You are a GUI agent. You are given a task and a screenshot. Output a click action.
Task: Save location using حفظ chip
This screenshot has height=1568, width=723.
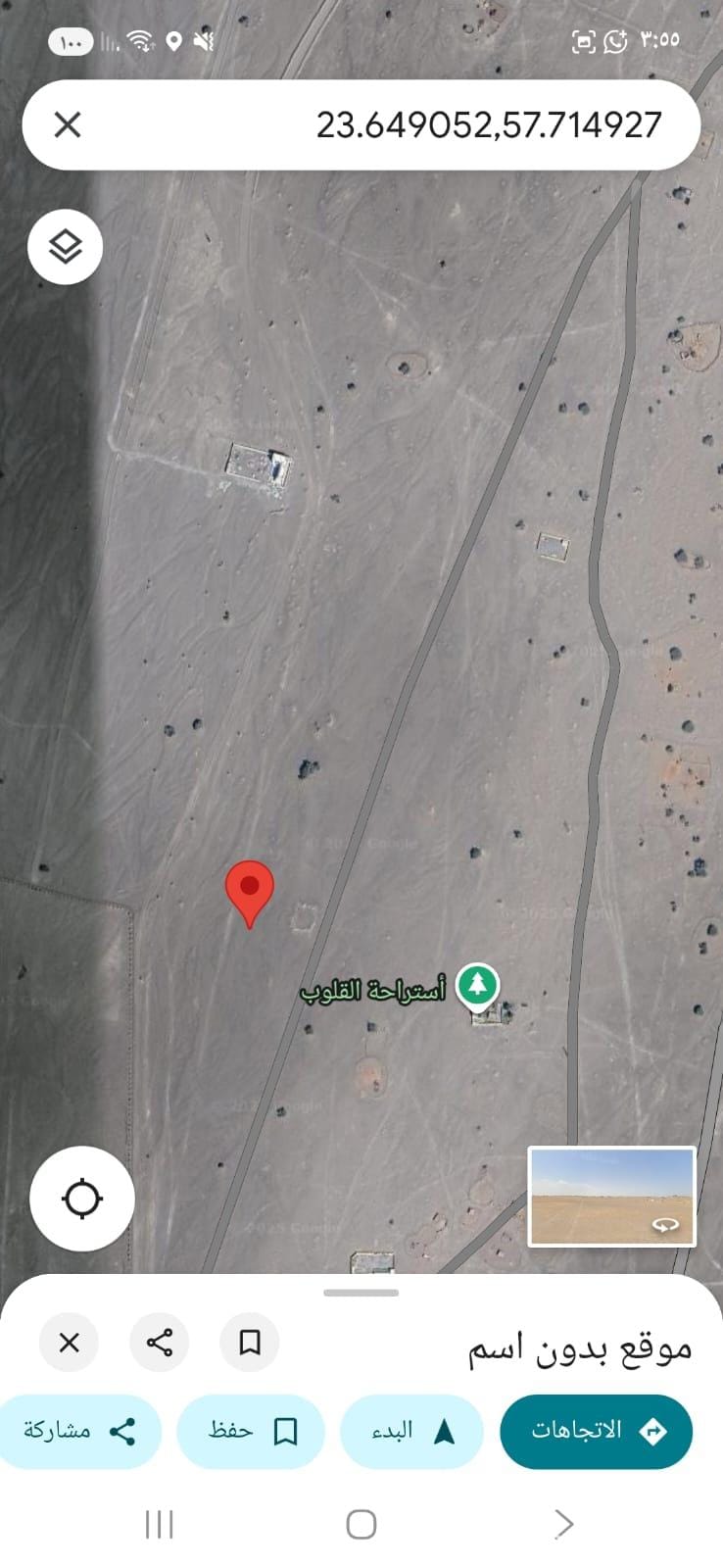(251, 1432)
